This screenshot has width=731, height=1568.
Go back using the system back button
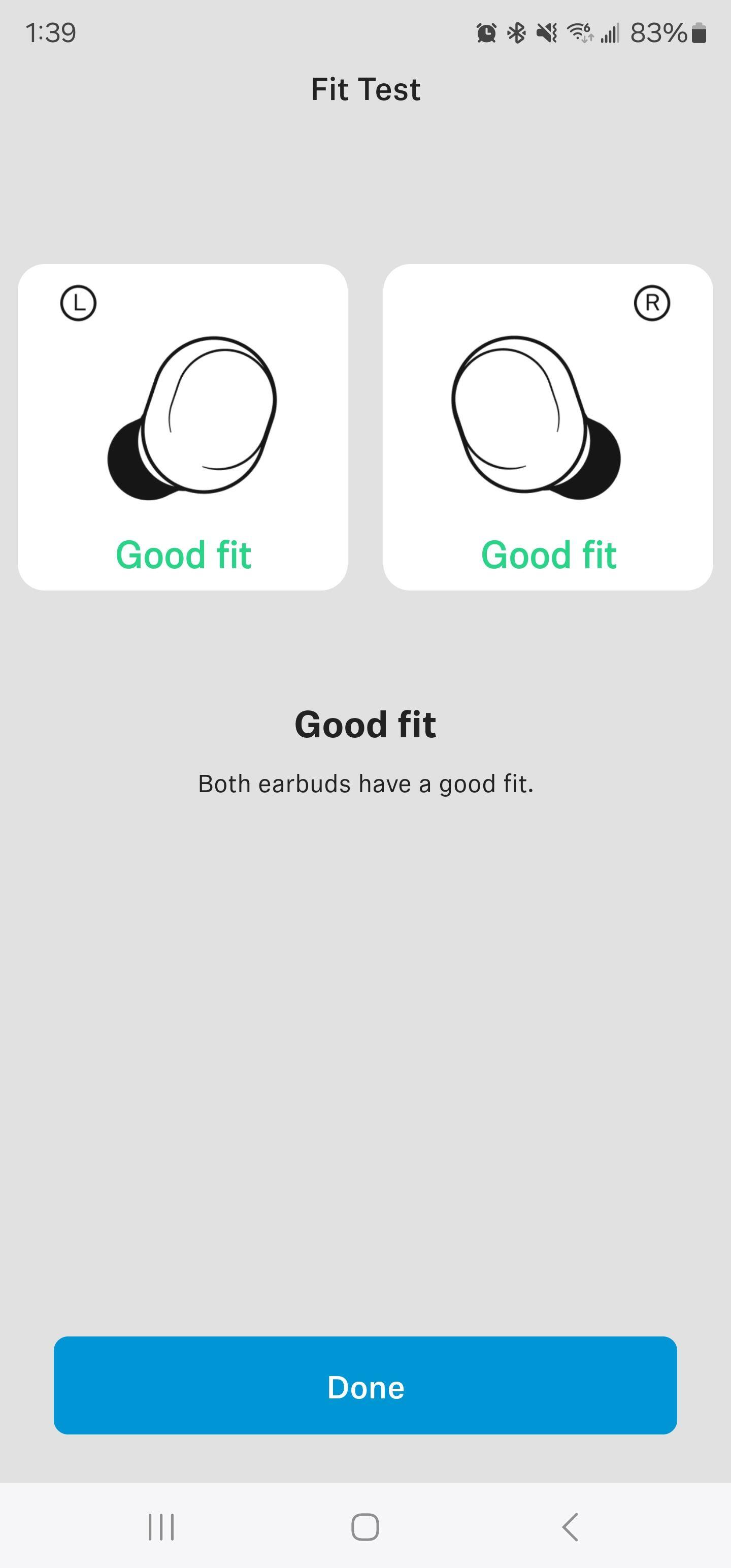[x=570, y=1526]
